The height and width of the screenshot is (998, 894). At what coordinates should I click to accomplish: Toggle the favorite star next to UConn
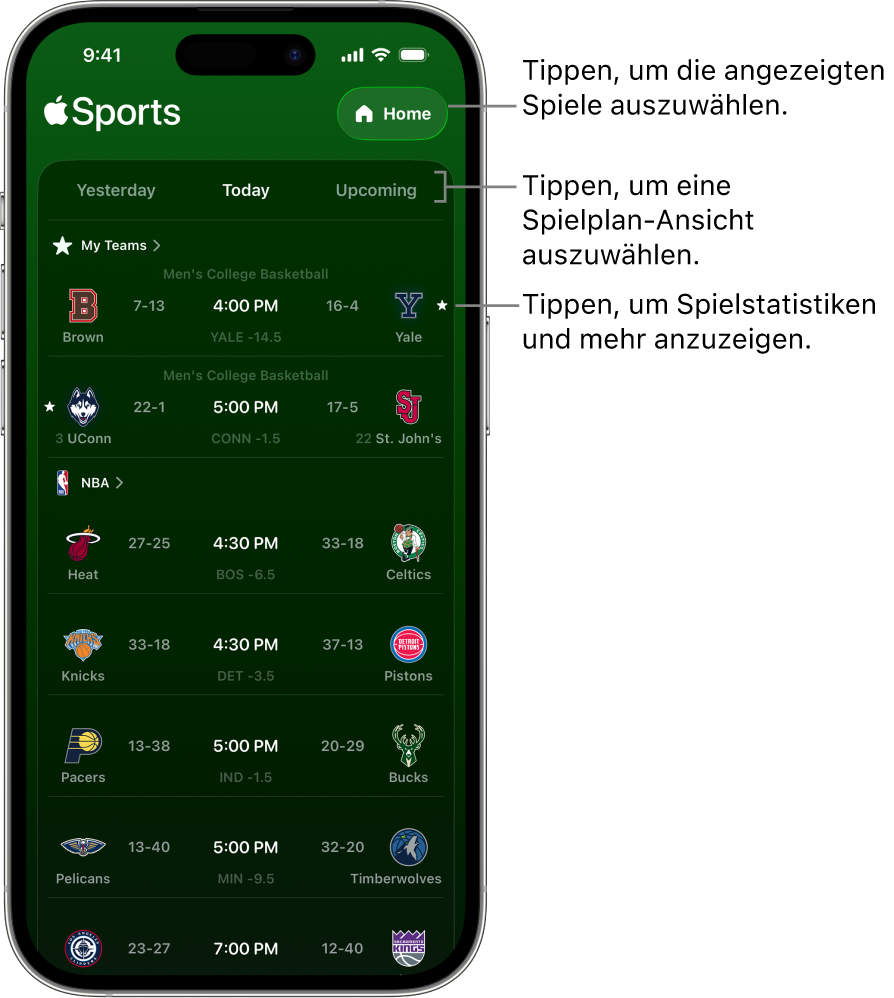[x=50, y=407]
